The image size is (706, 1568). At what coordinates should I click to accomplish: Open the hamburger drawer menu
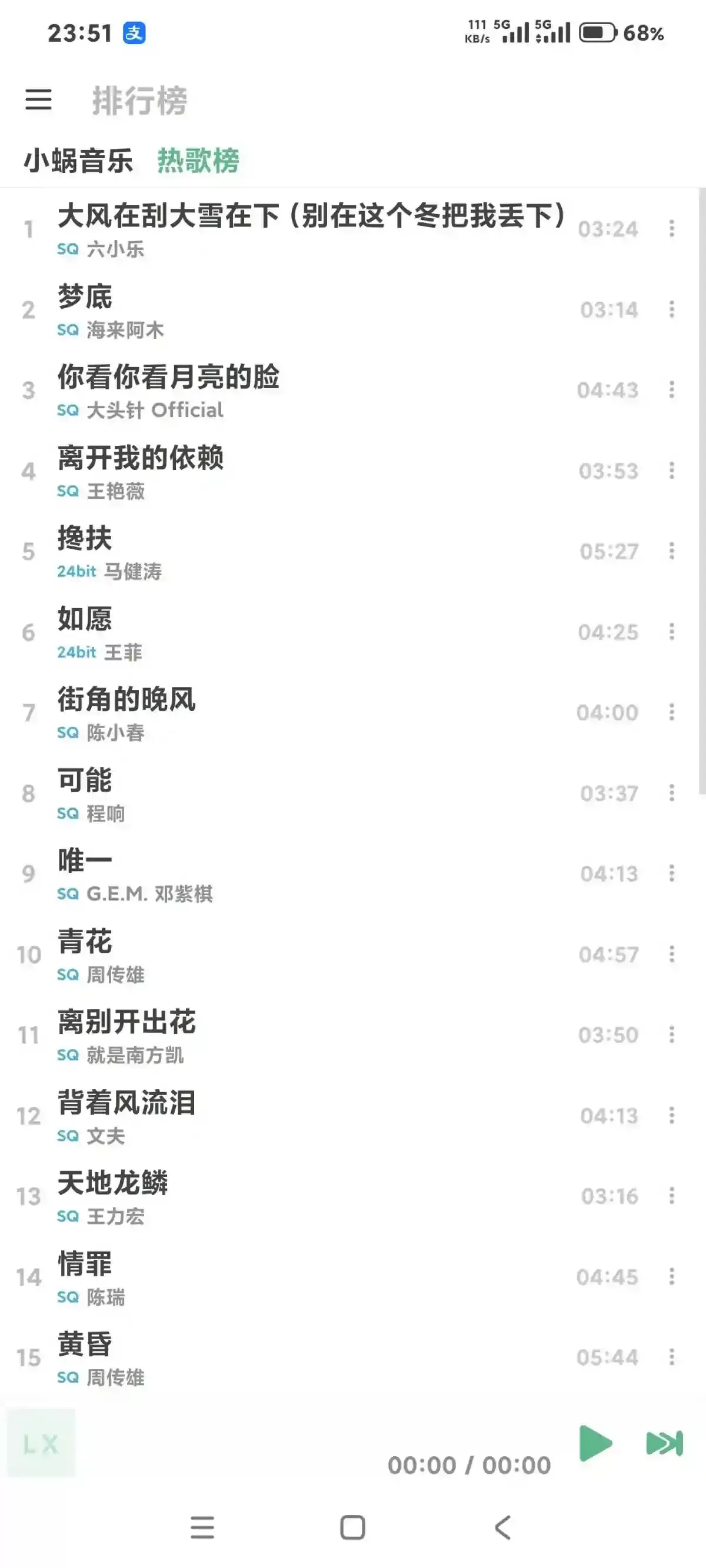tap(38, 99)
